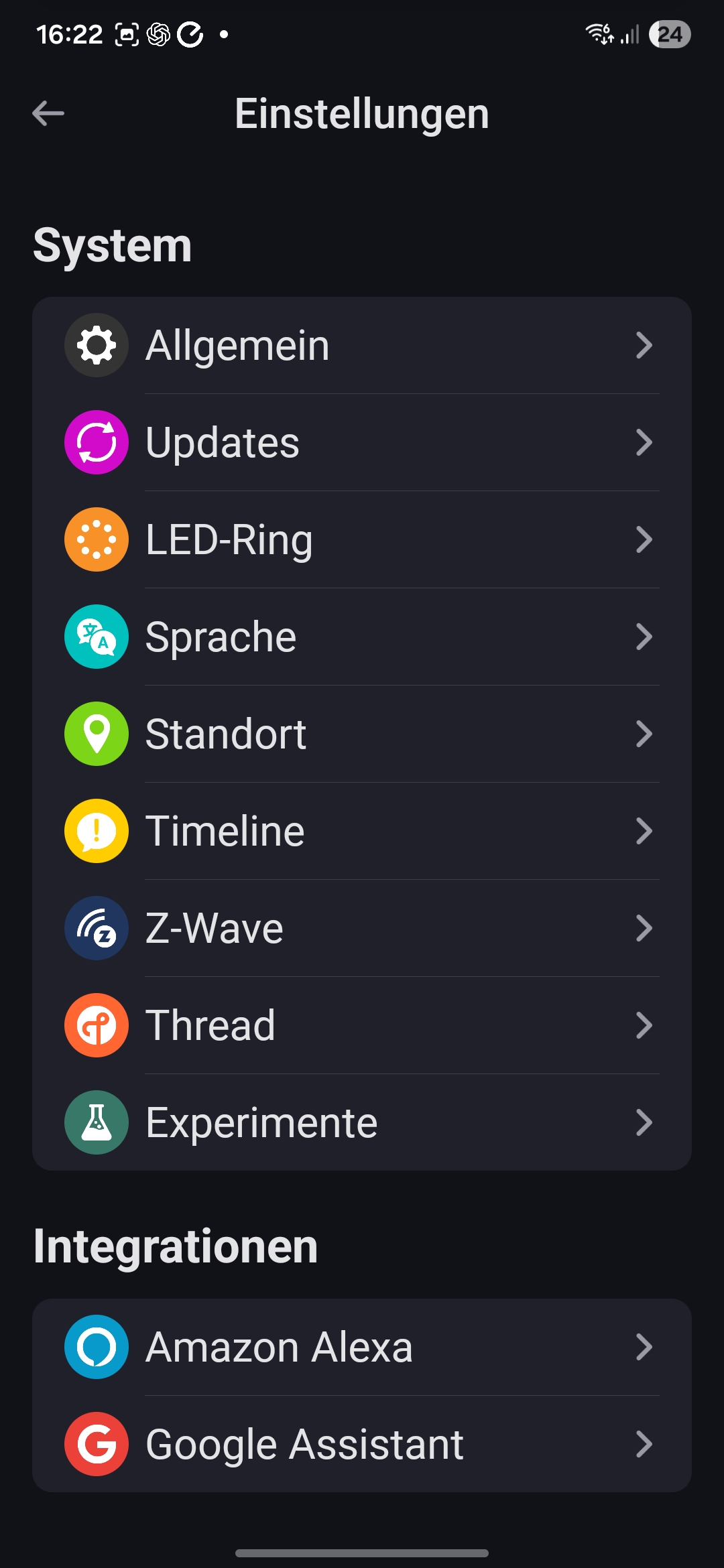The height and width of the screenshot is (1568, 724).
Task: Open LED-Ring settings
Action: 362,539
